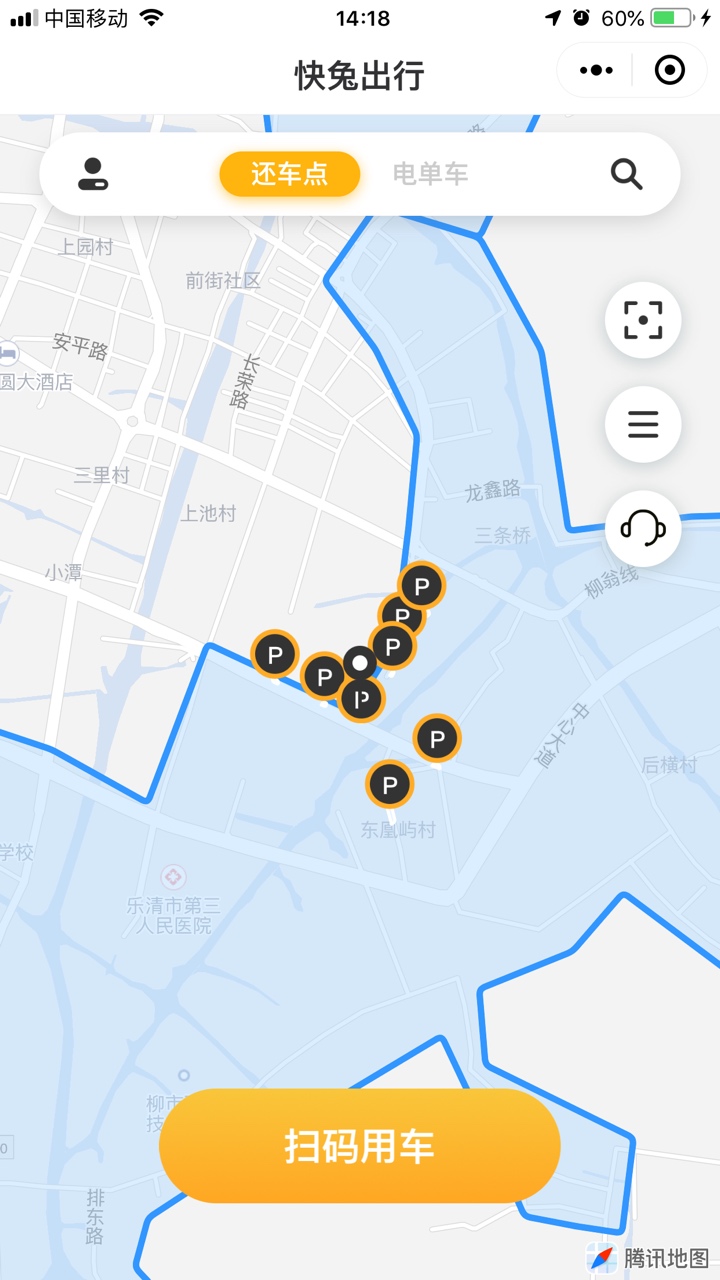Open the list menu button
Screen dimensions: 720x1280
point(643,424)
